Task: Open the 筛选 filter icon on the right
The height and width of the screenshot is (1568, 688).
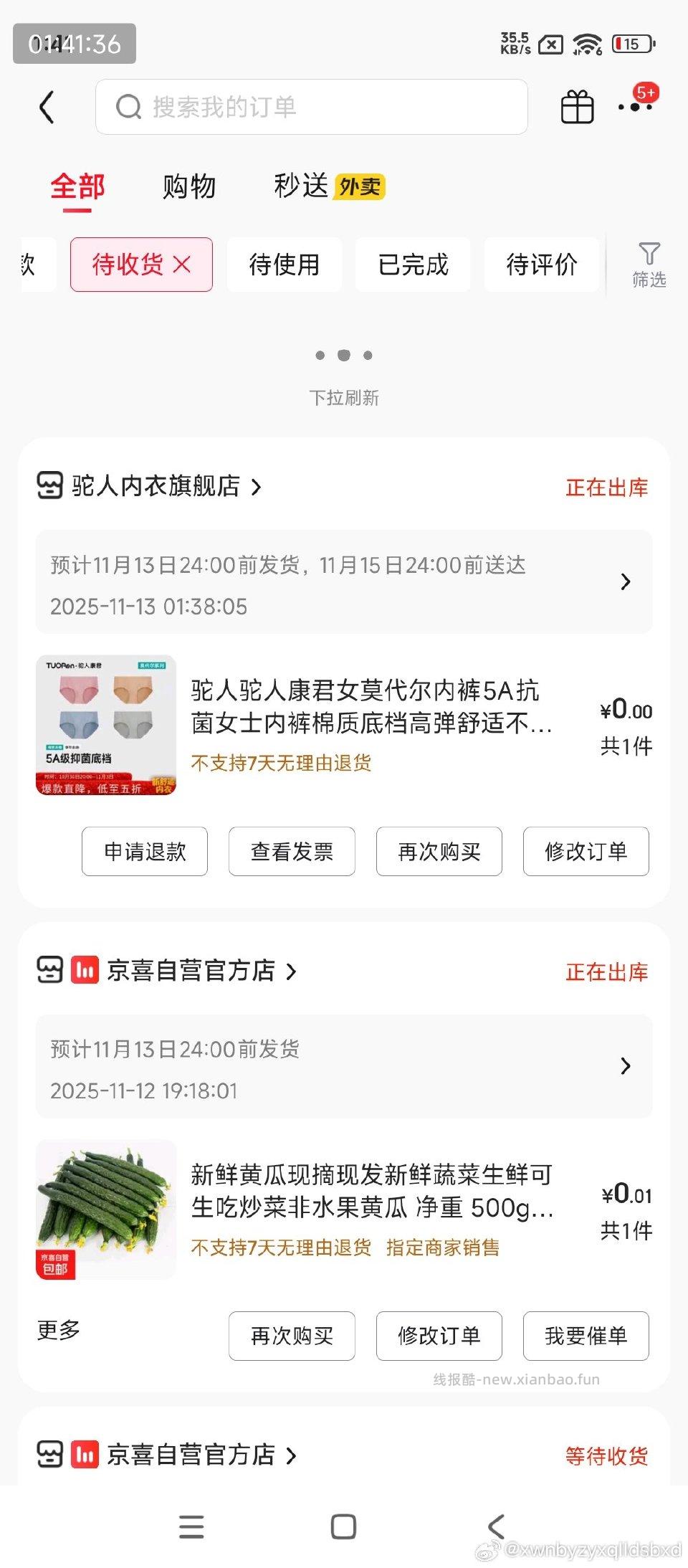Action: click(x=649, y=264)
